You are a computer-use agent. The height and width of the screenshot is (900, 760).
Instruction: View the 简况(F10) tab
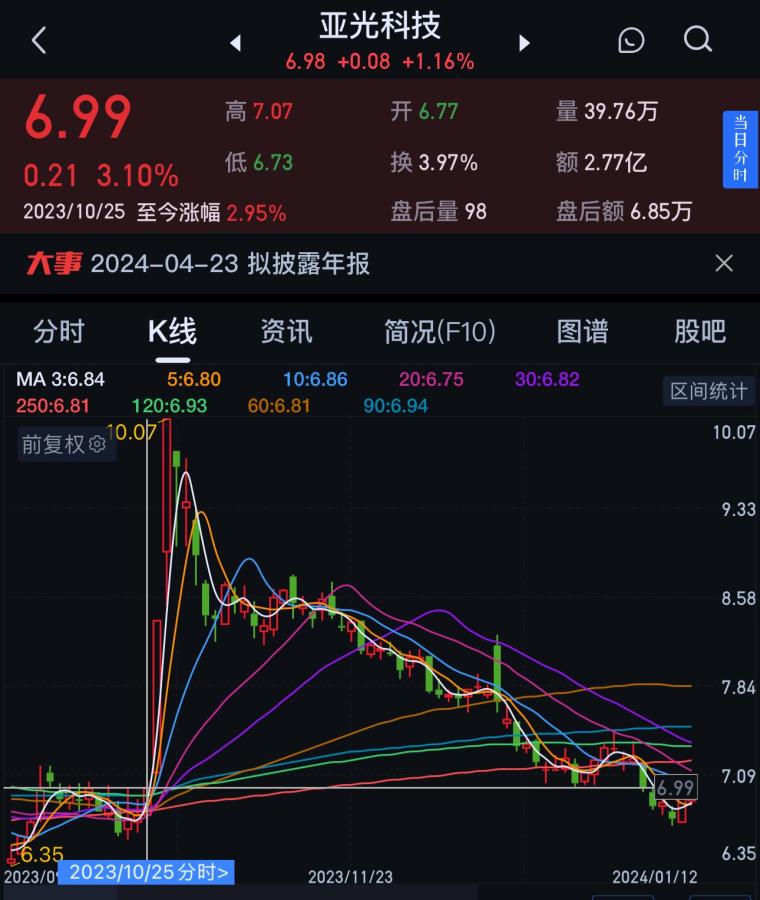click(440, 331)
